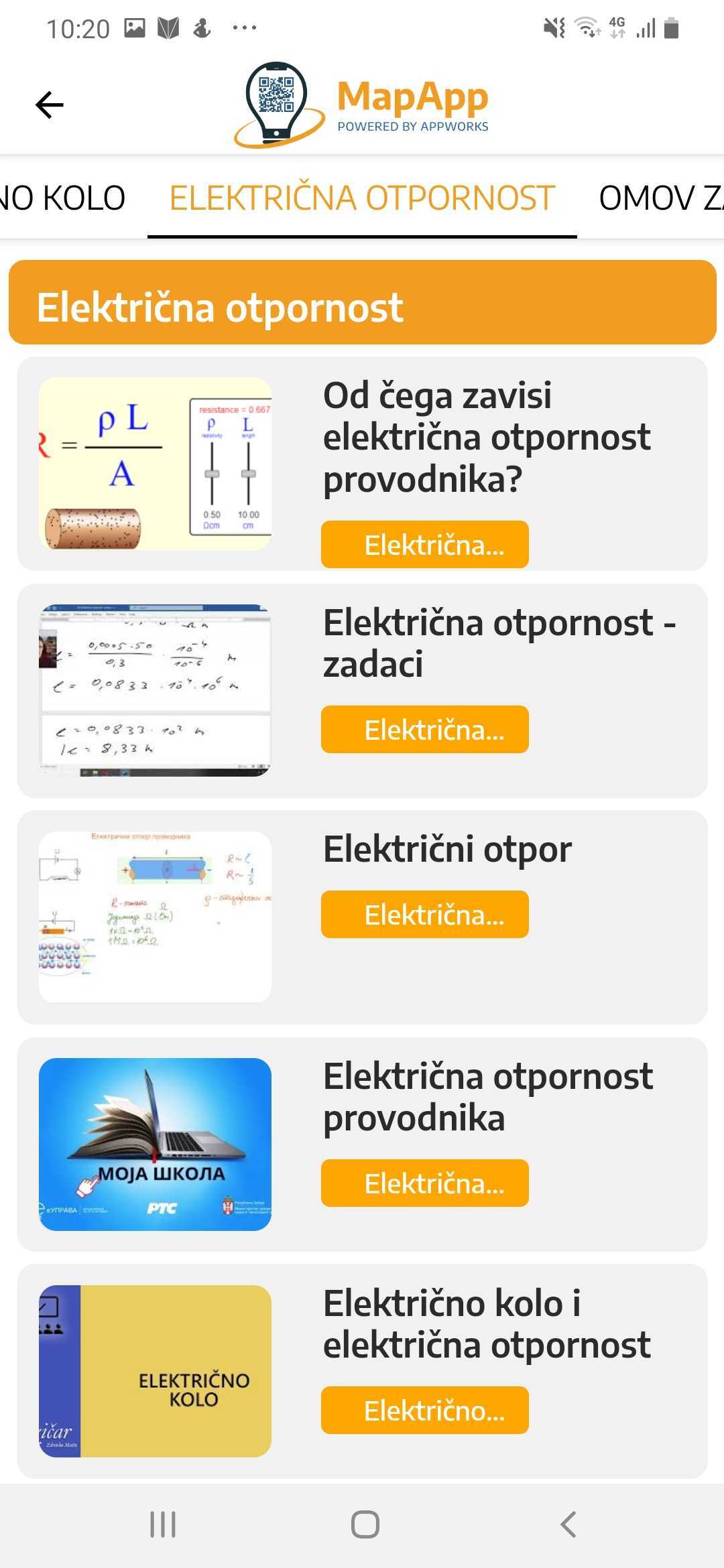
Task: Open the 'Električna otpornost - zadaci' card
Action: (x=498, y=643)
